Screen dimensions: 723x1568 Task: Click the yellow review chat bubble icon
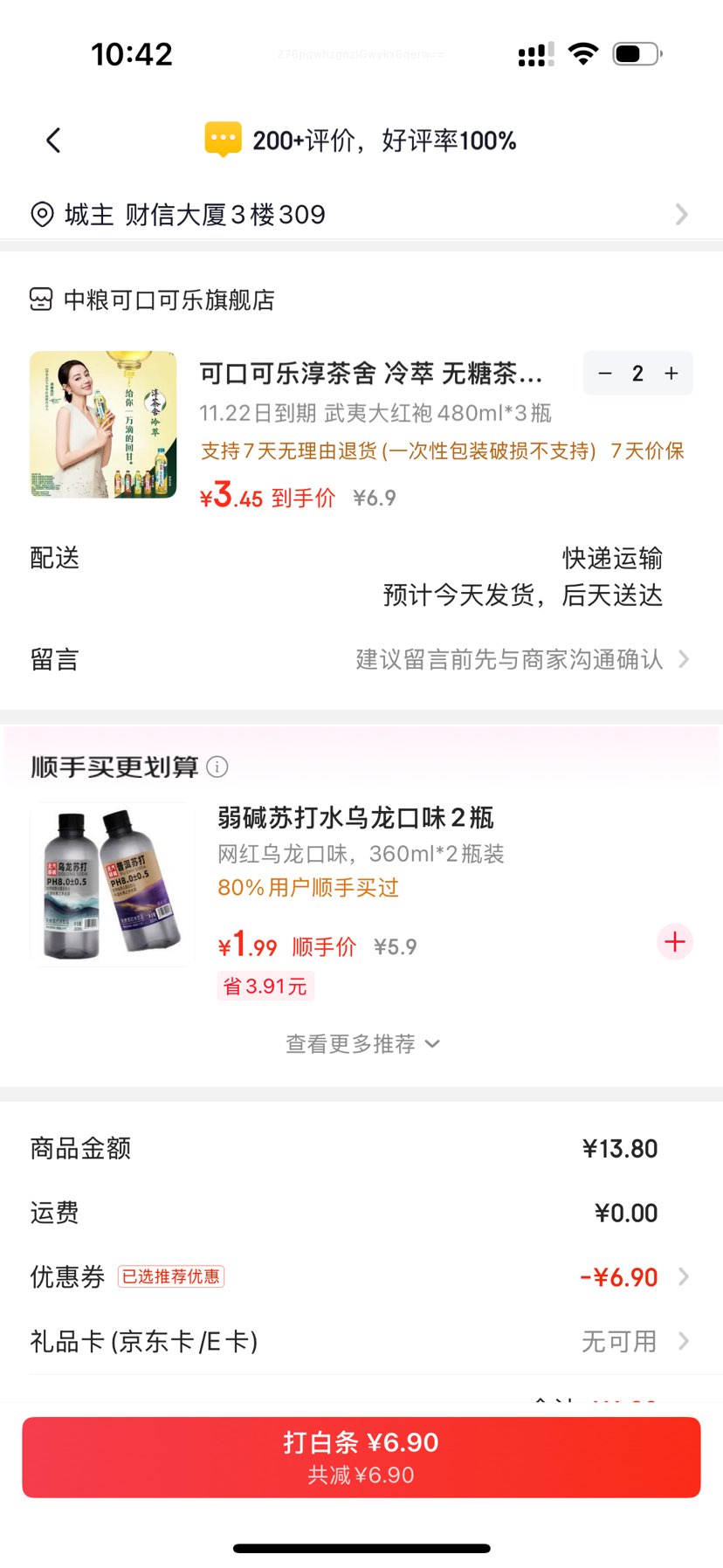[x=221, y=138]
